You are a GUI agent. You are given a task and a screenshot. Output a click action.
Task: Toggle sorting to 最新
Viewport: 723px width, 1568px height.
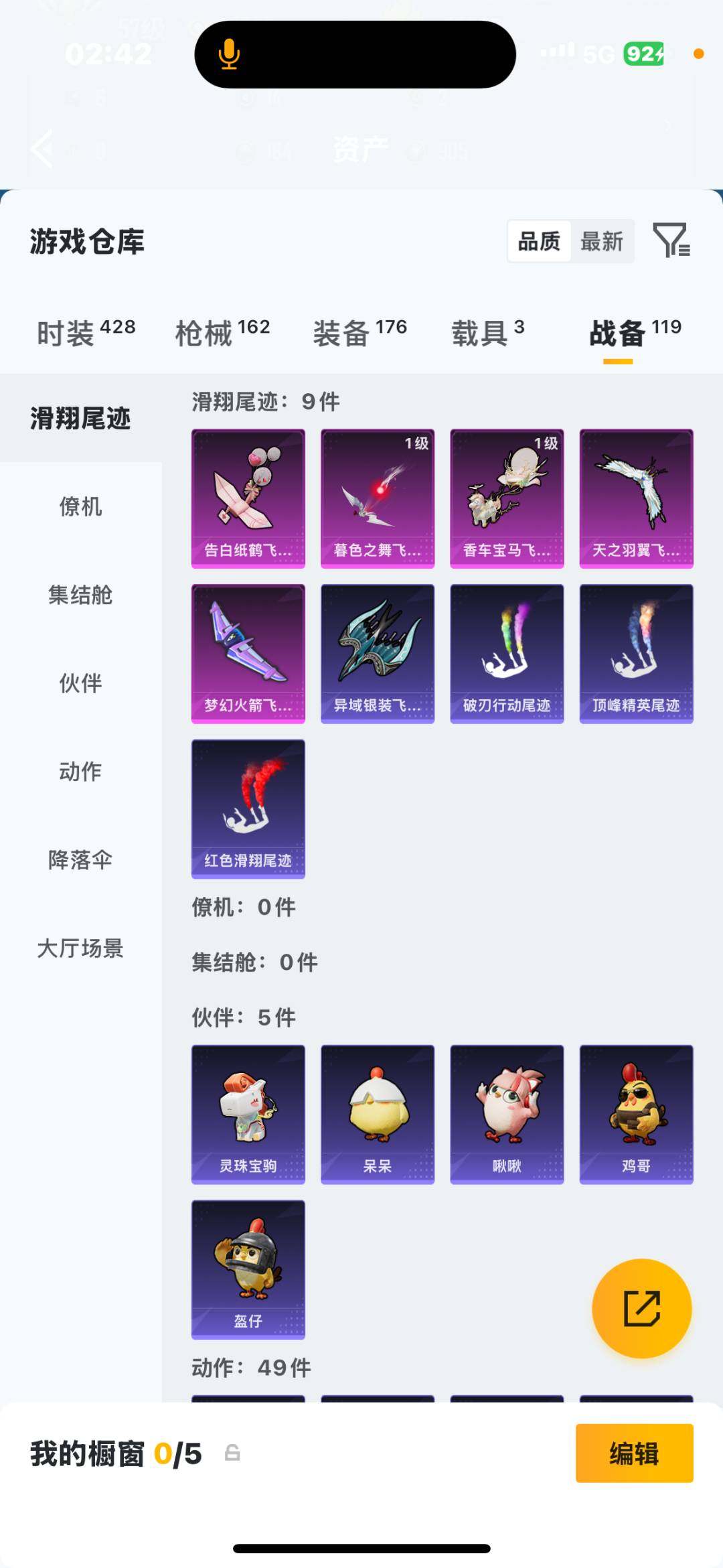click(601, 242)
